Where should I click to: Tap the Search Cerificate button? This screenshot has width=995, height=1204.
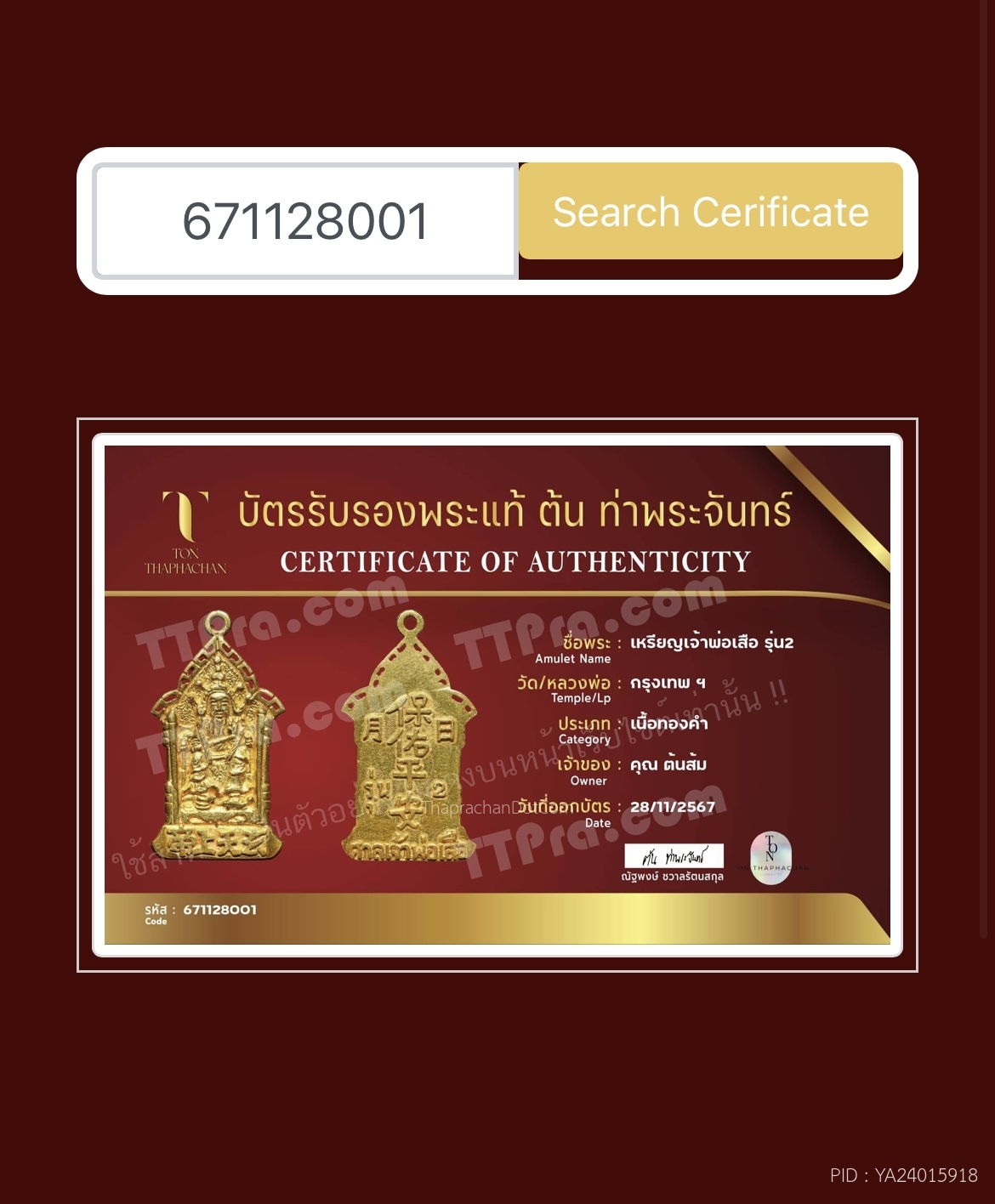click(710, 212)
